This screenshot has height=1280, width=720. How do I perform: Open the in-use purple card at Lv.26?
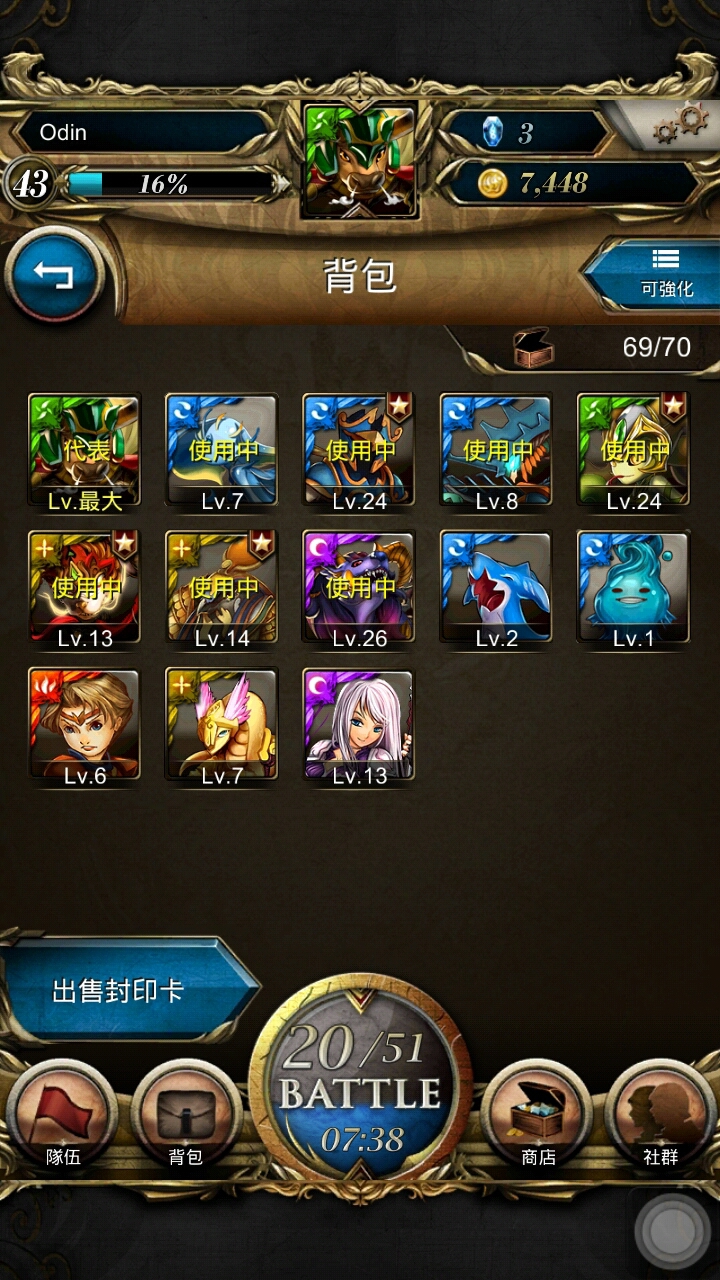359,588
